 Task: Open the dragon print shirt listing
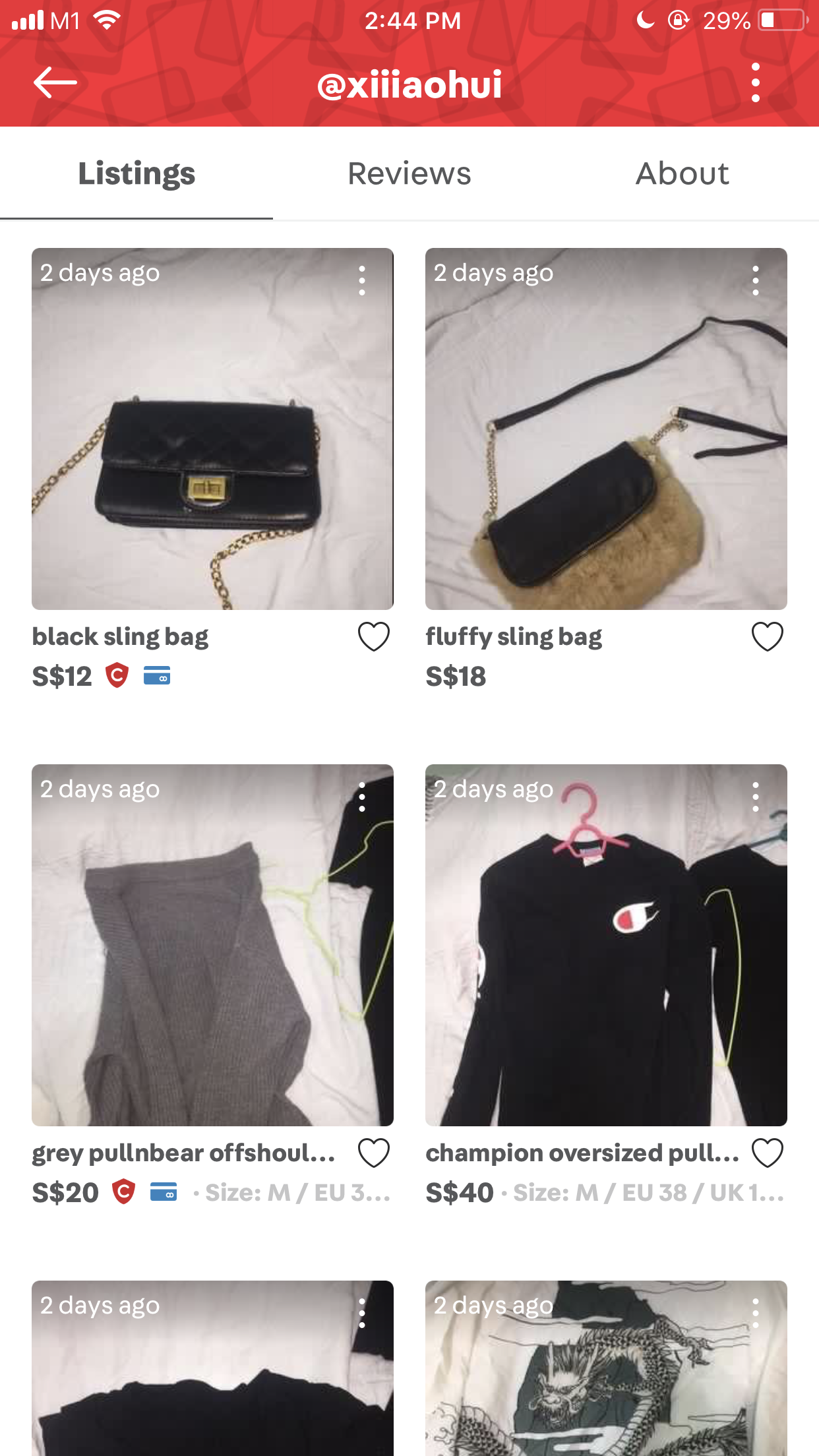[606, 1368]
